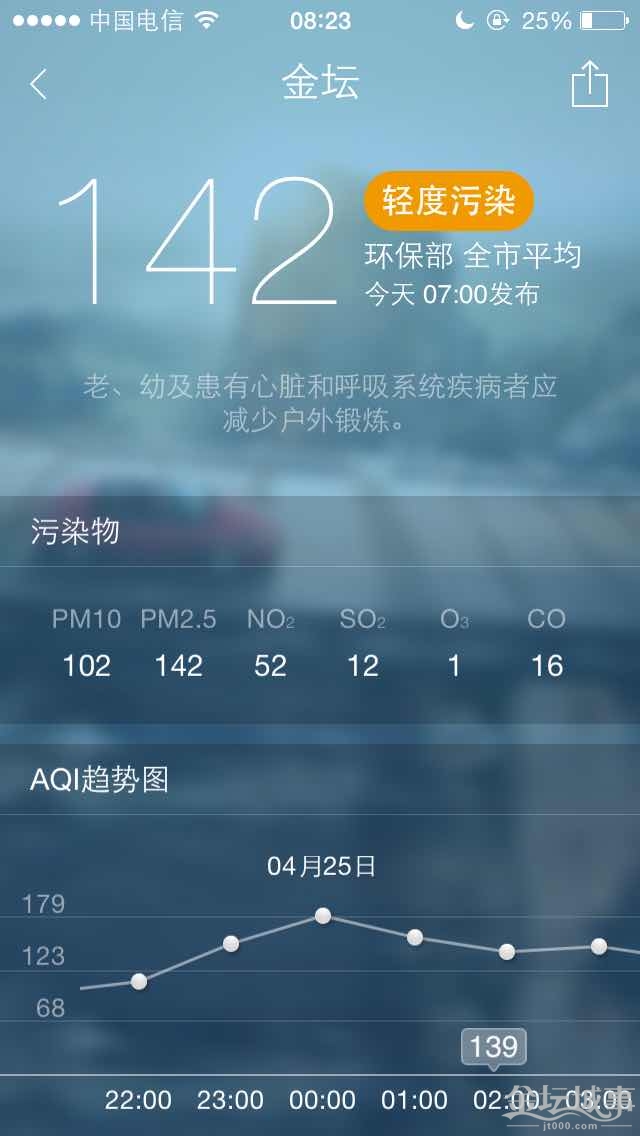Go back using the top arrow
Screen dimensions: 640x1136
[x=38, y=84]
